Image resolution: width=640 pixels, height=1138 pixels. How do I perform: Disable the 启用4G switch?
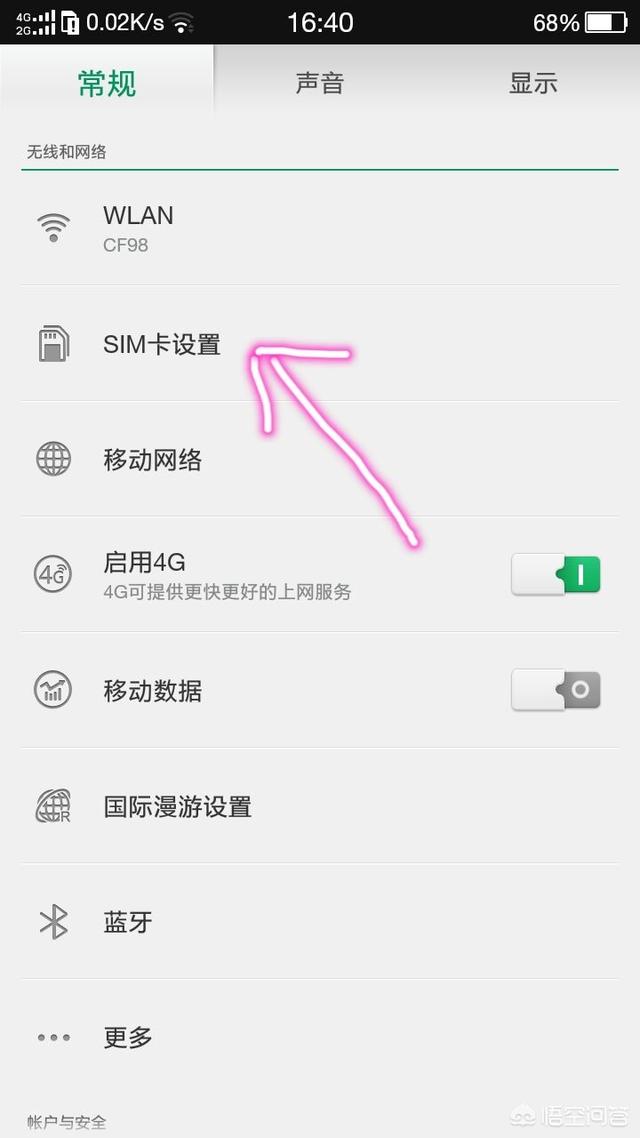[x=556, y=575]
